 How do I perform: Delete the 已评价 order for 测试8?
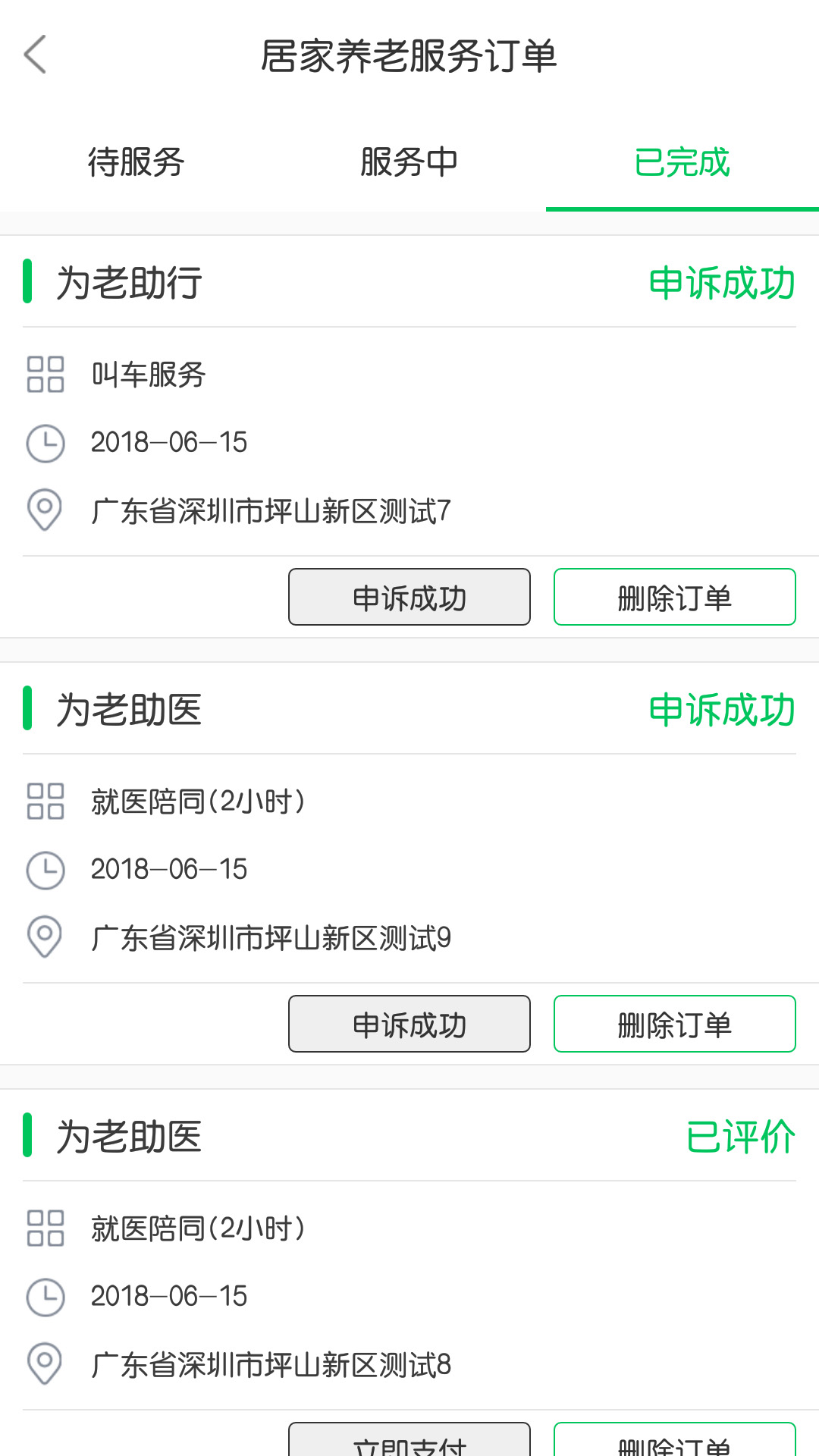tap(674, 1442)
